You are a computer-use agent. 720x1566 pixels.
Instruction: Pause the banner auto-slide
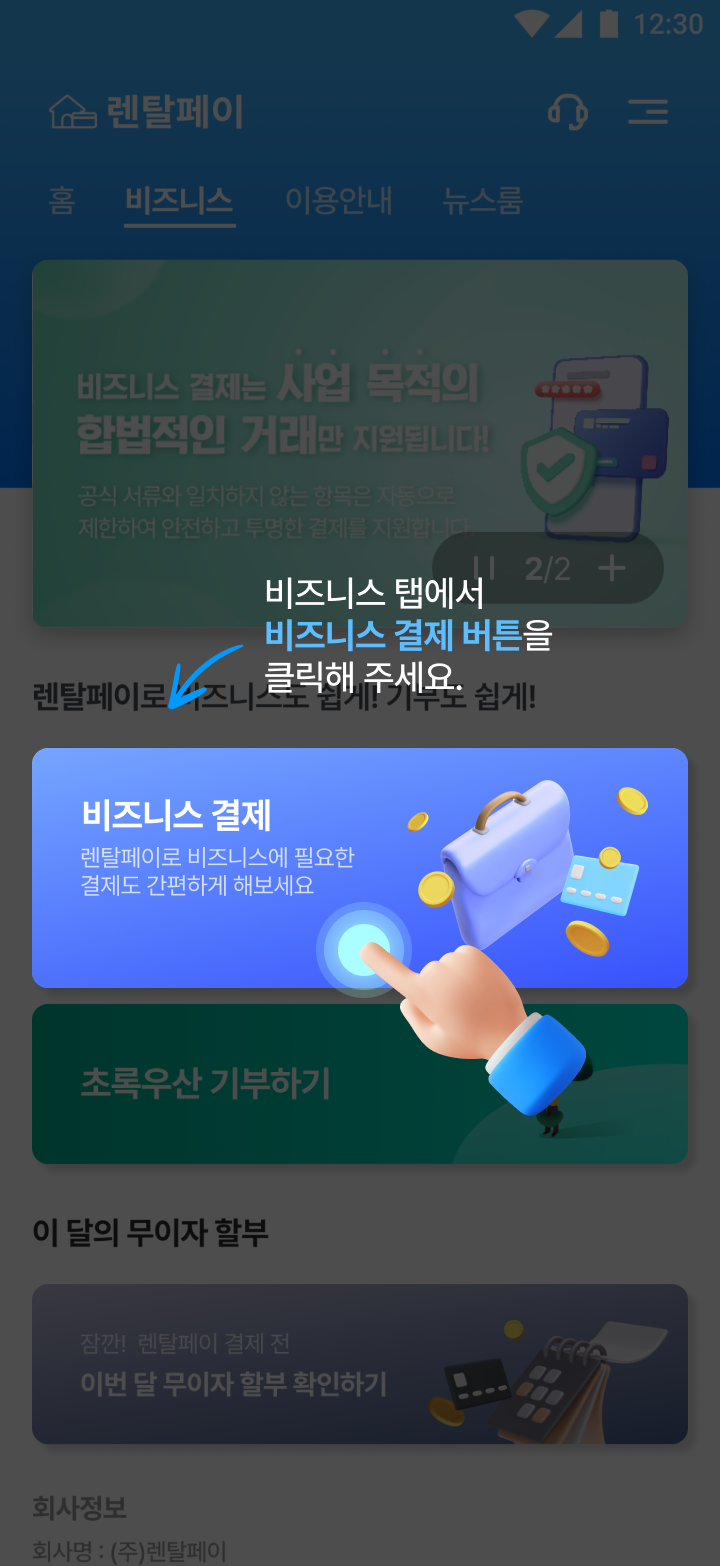(x=484, y=569)
